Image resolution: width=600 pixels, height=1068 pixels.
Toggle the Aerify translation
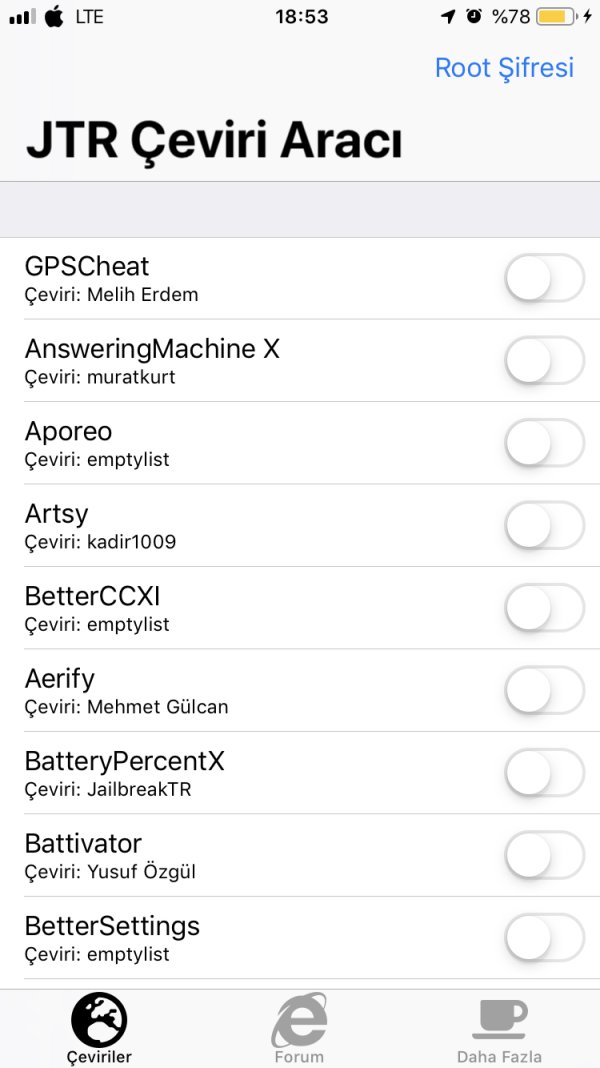(x=544, y=690)
